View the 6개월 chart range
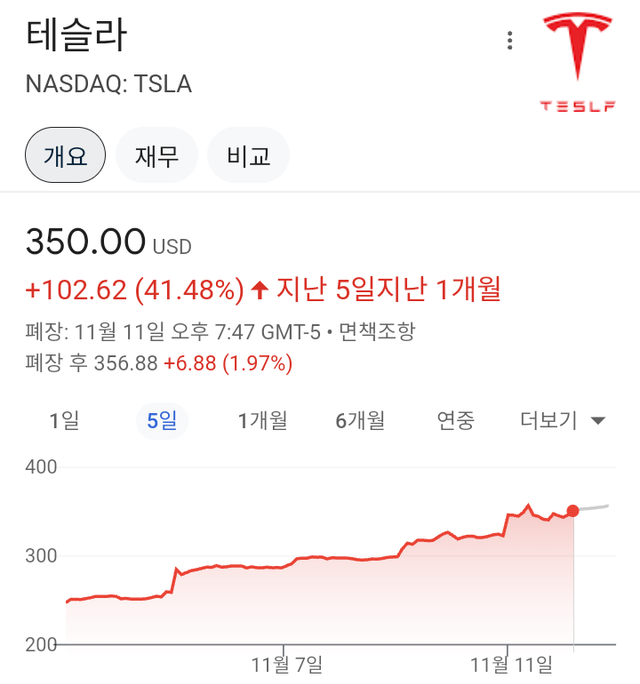Viewport: 640px width, 684px height. [x=360, y=421]
